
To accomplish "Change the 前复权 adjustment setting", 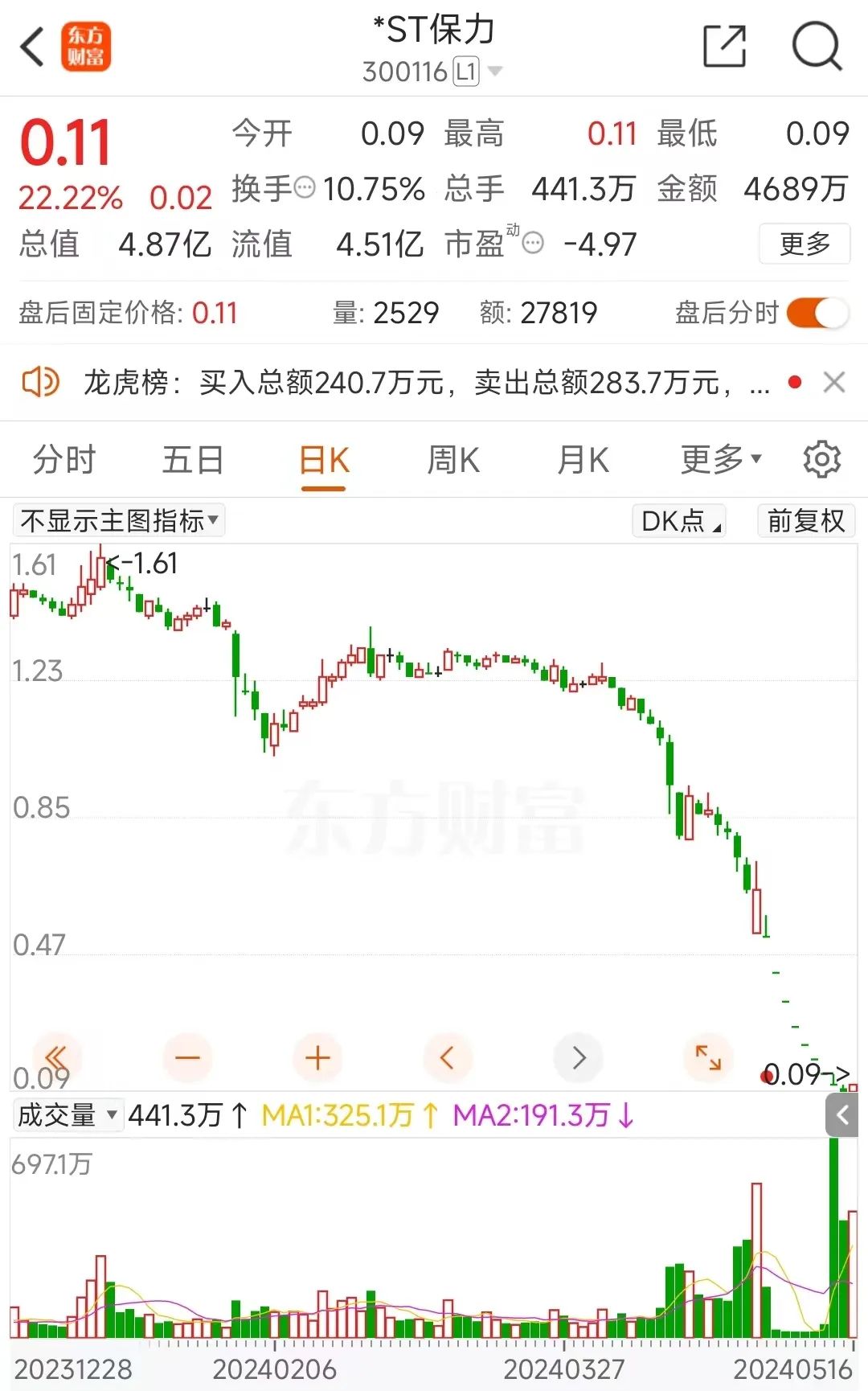I will tap(806, 521).
